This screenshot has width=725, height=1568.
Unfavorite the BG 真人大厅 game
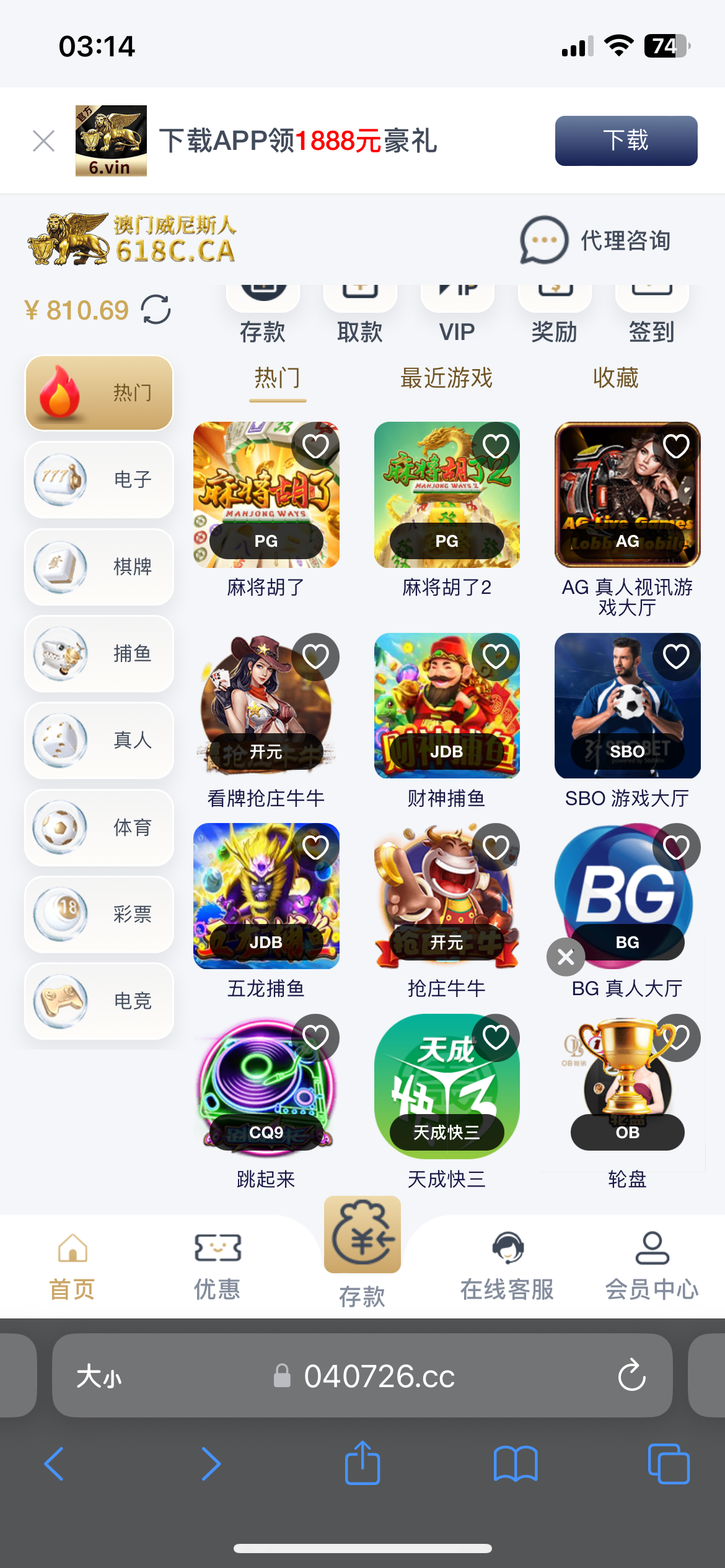tap(675, 847)
